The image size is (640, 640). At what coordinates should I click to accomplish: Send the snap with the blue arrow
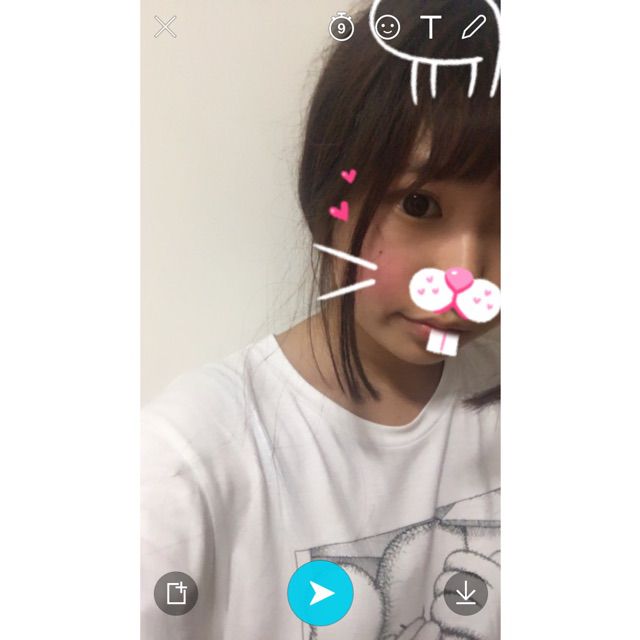[320, 594]
